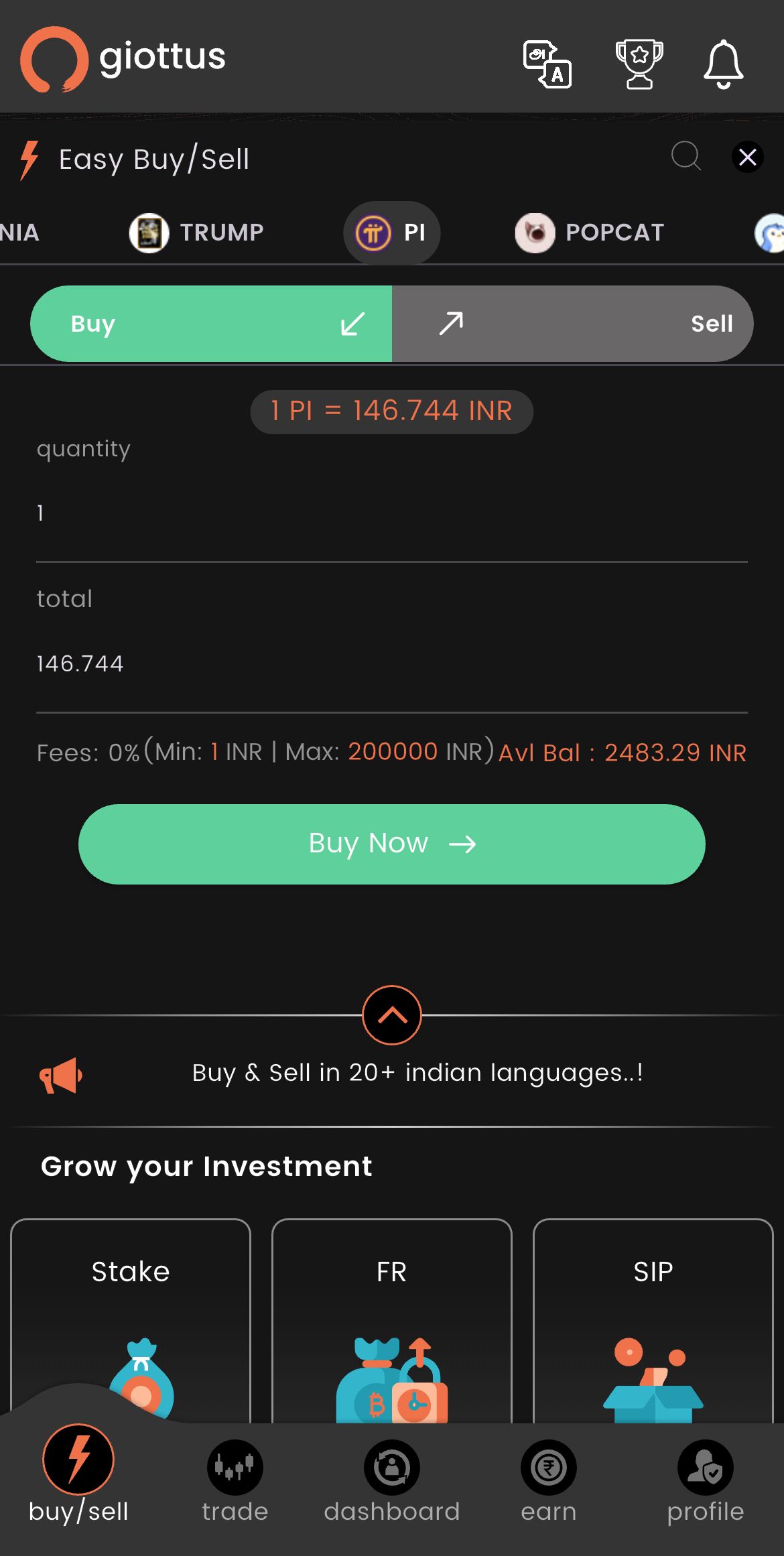This screenshot has width=784, height=1556.
Task: Open the FR investment card
Action: (392, 1321)
